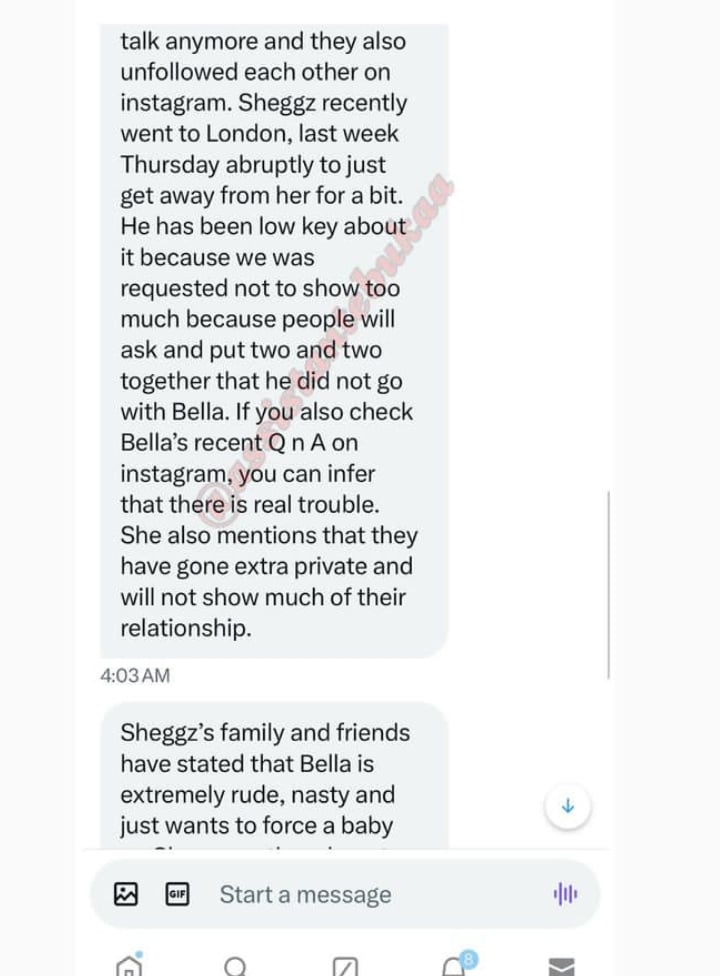This screenshot has width=720, height=976.
Task: Open notifications bell with 8 badge
Action: click(x=455, y=964)
